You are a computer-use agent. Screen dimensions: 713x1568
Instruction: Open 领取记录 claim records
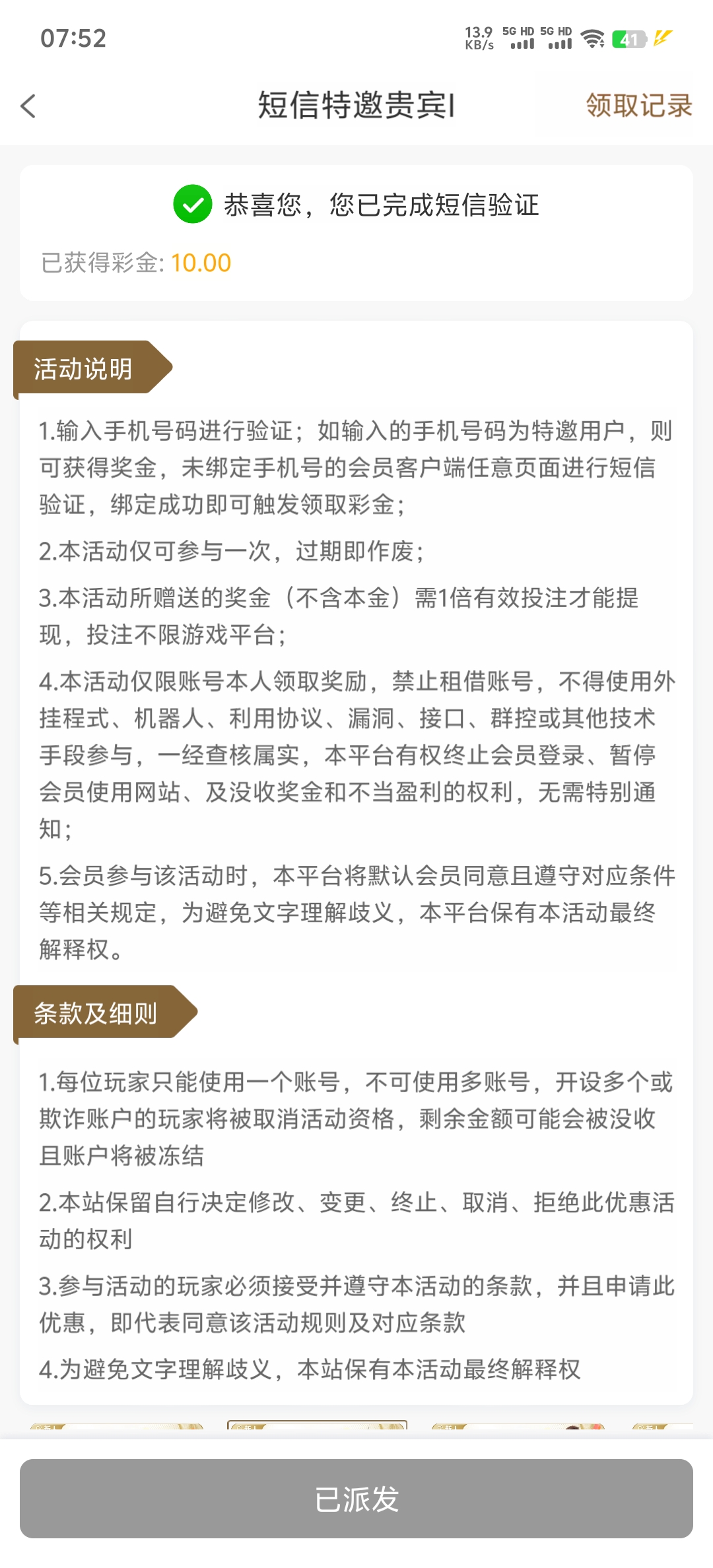coord(638,106)
